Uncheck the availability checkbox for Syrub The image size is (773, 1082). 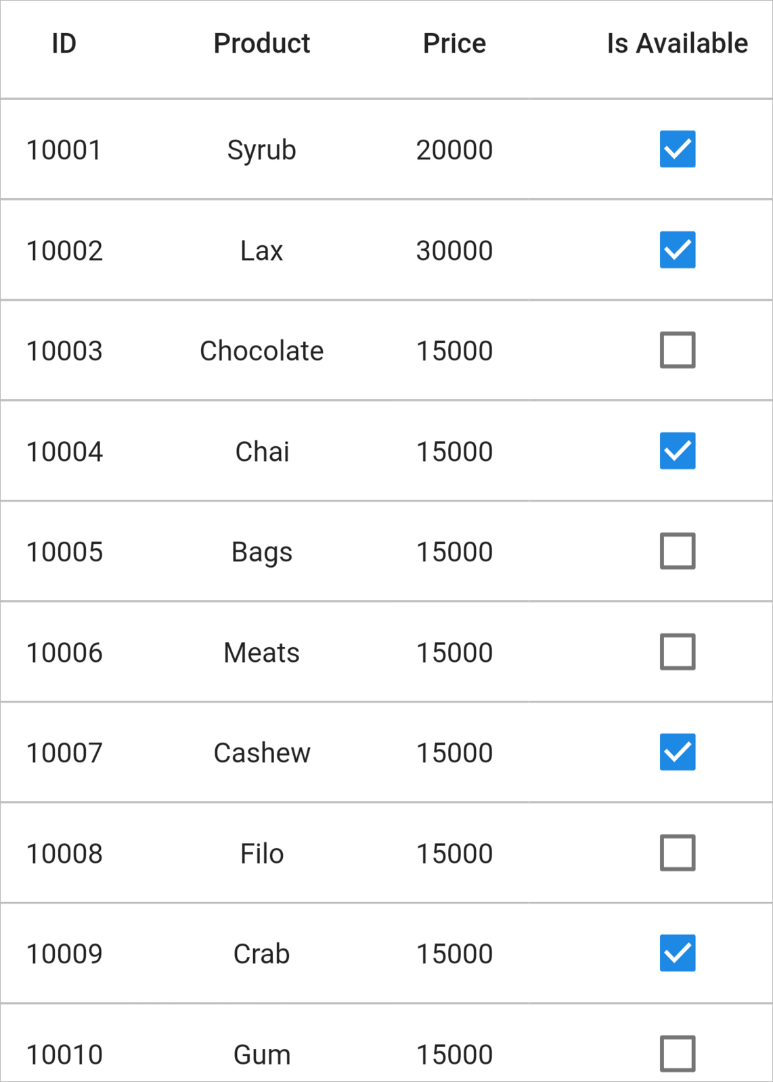[x=677, y=149]
